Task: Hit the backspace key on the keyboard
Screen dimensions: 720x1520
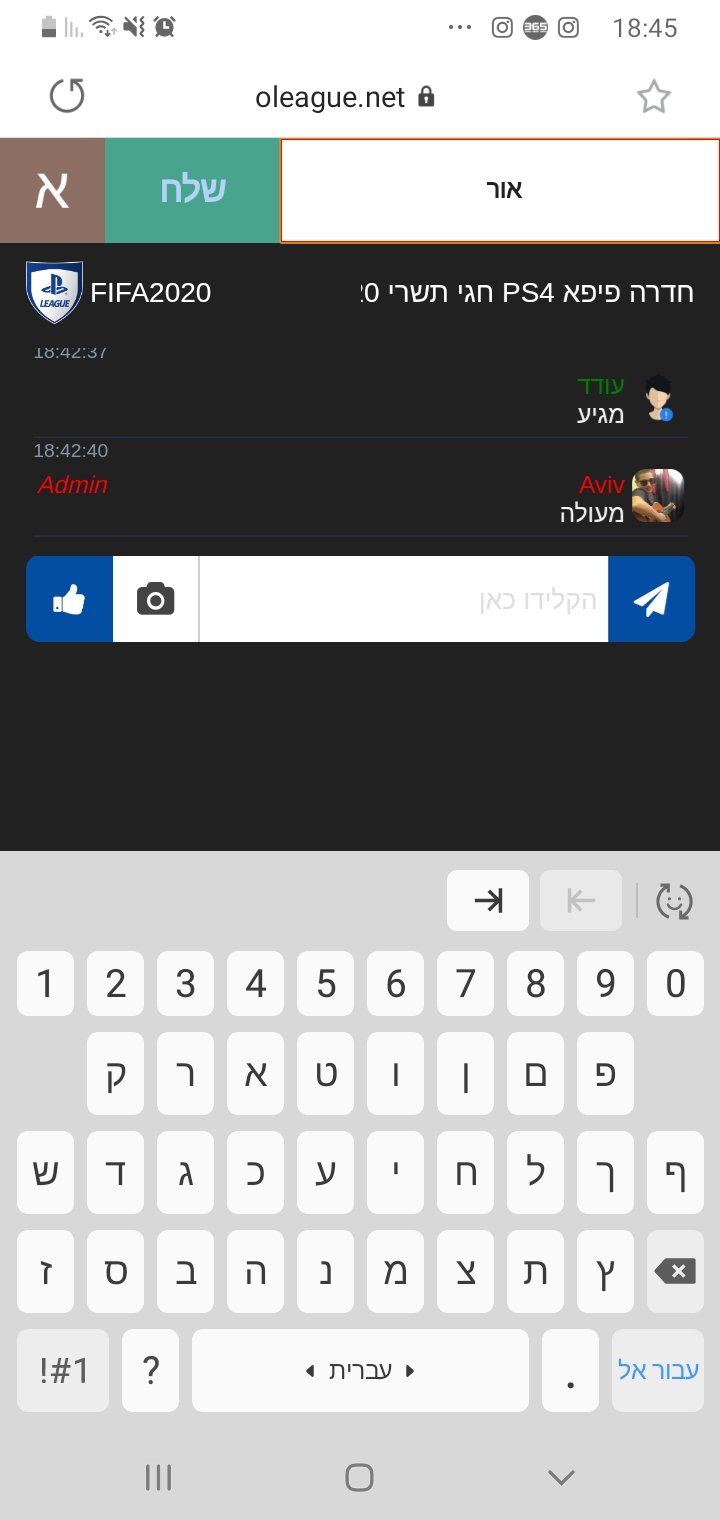Action: click(675, 1271)
